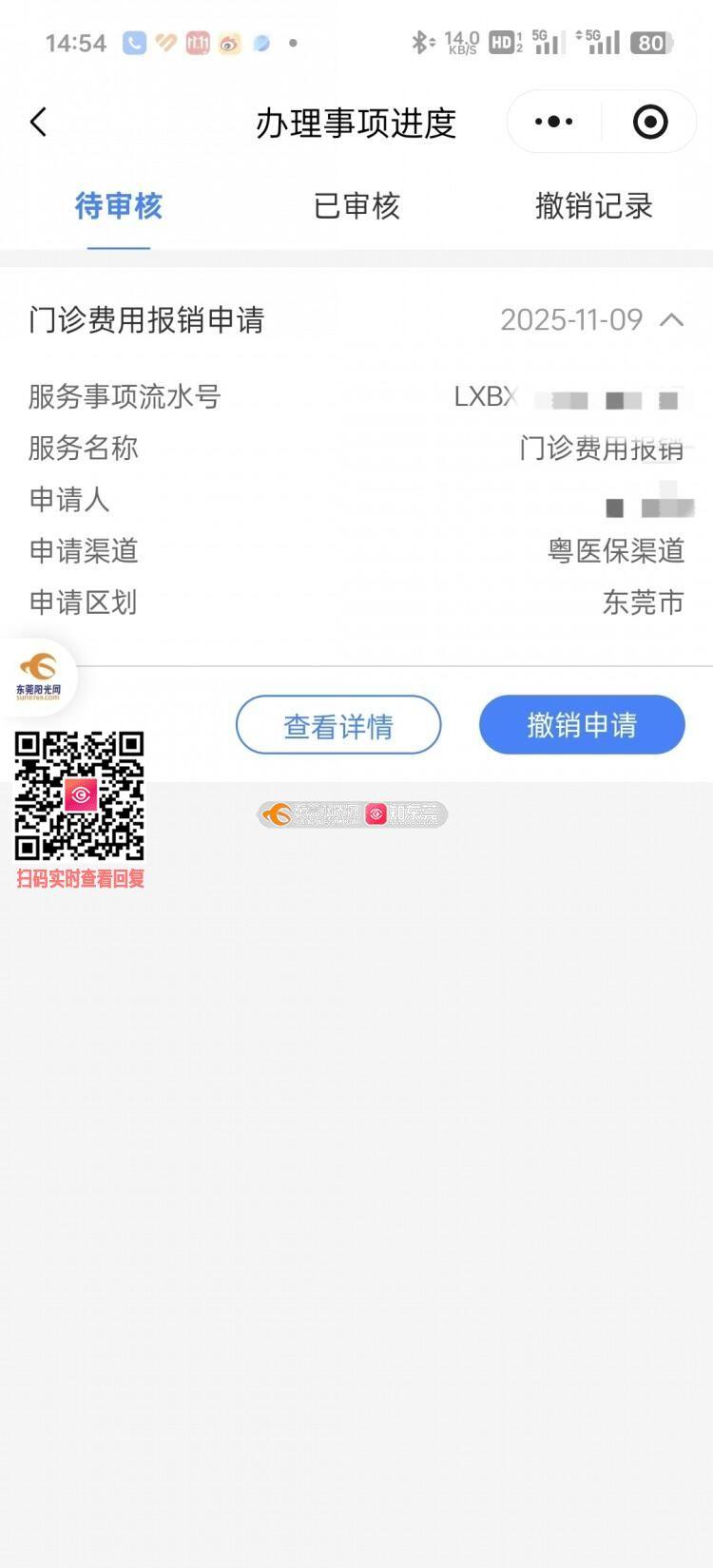
Task: Open the mini program more options menu
Action: point(553,122)
